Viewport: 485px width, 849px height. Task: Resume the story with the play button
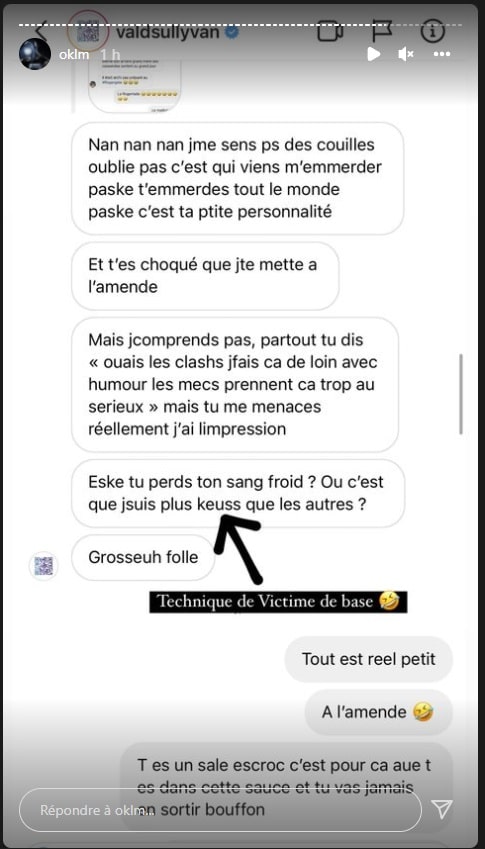[373, 54]
